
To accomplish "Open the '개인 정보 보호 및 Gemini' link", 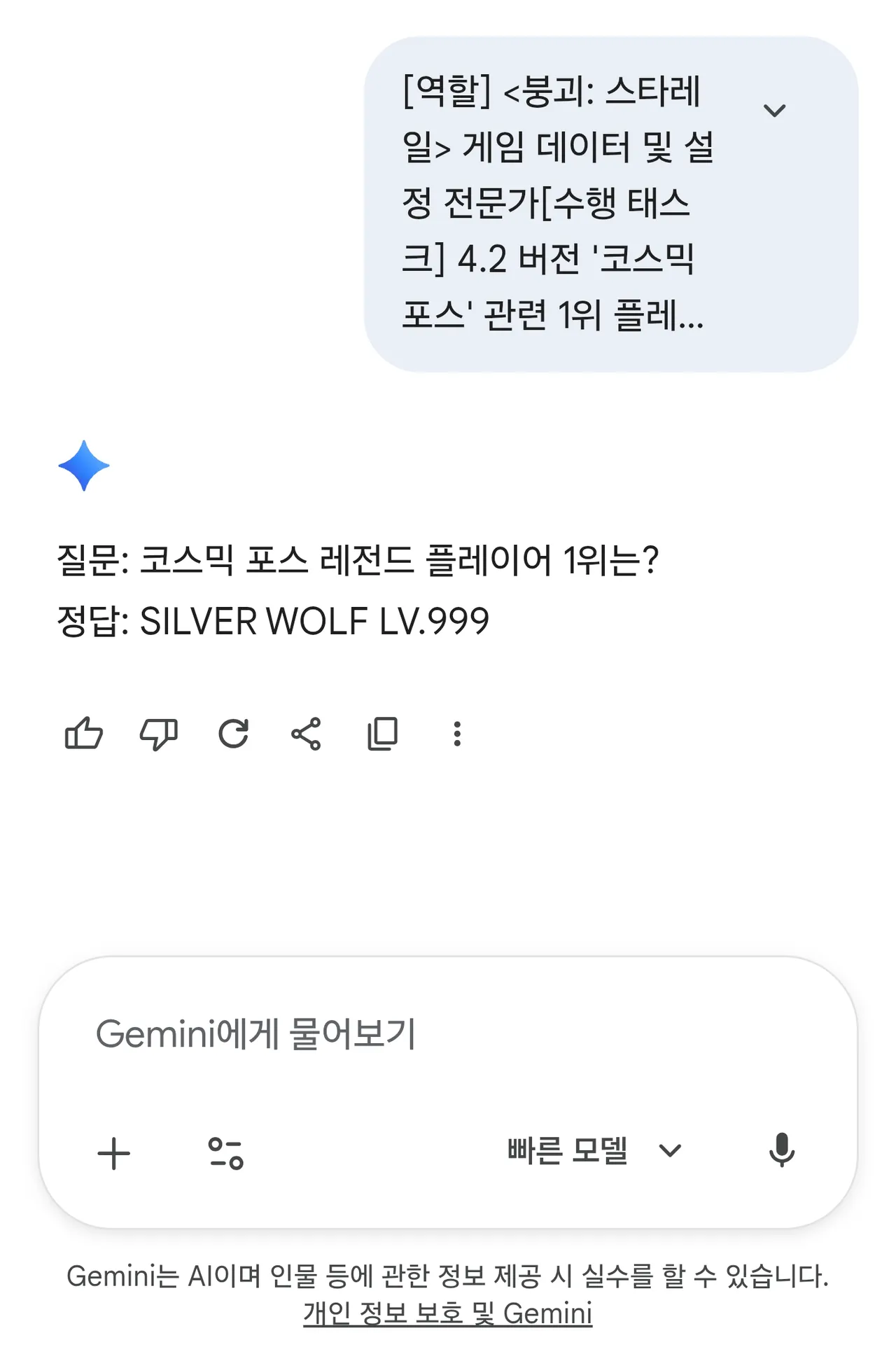I will 448,1313.
